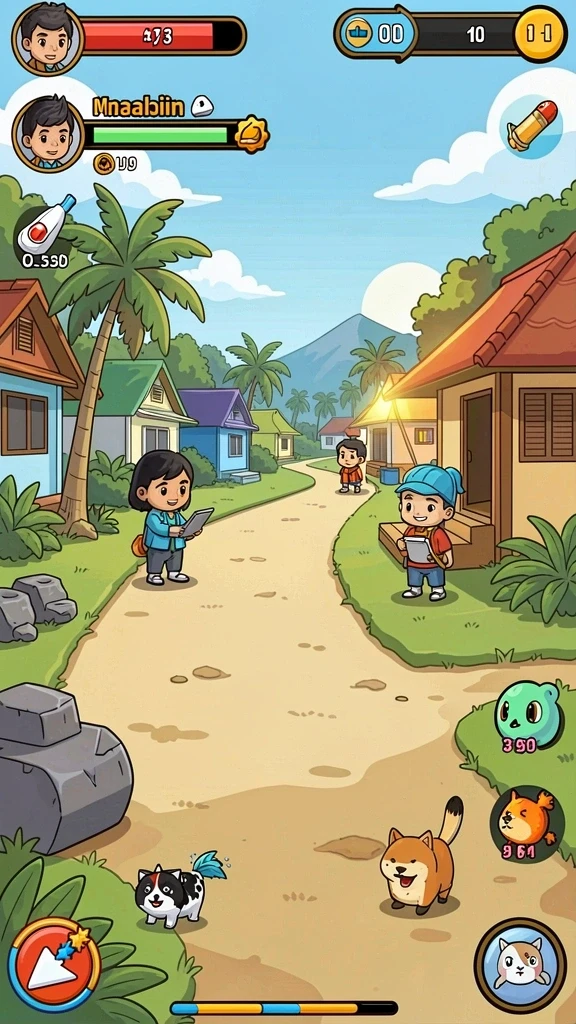Screen dimensions: 576x1024
Task: Choose the orange fox creature marked 961
Action: click(x=526, y=823)
